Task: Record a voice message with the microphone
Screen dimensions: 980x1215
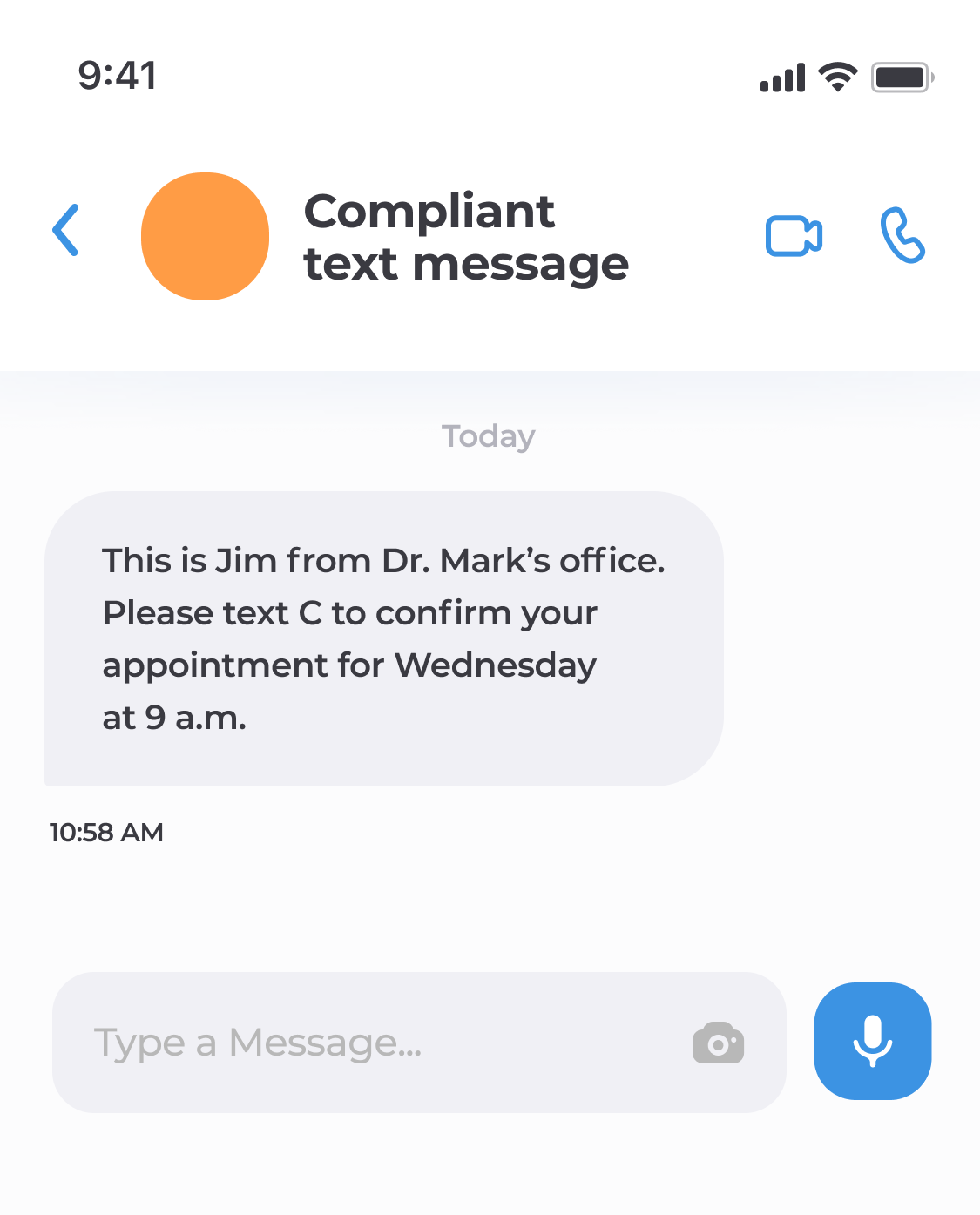Action: pos(872,1041)
